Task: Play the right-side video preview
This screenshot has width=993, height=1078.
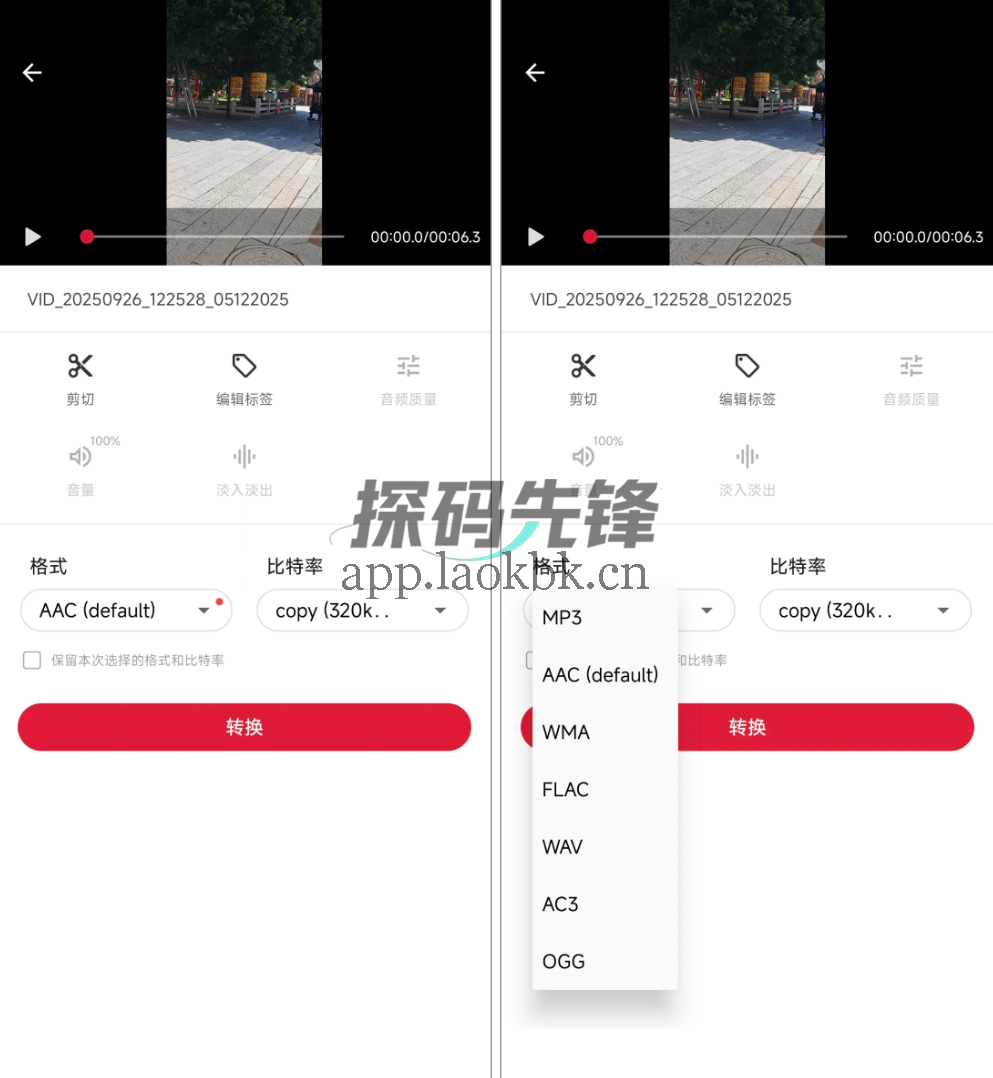Action: 534,237
